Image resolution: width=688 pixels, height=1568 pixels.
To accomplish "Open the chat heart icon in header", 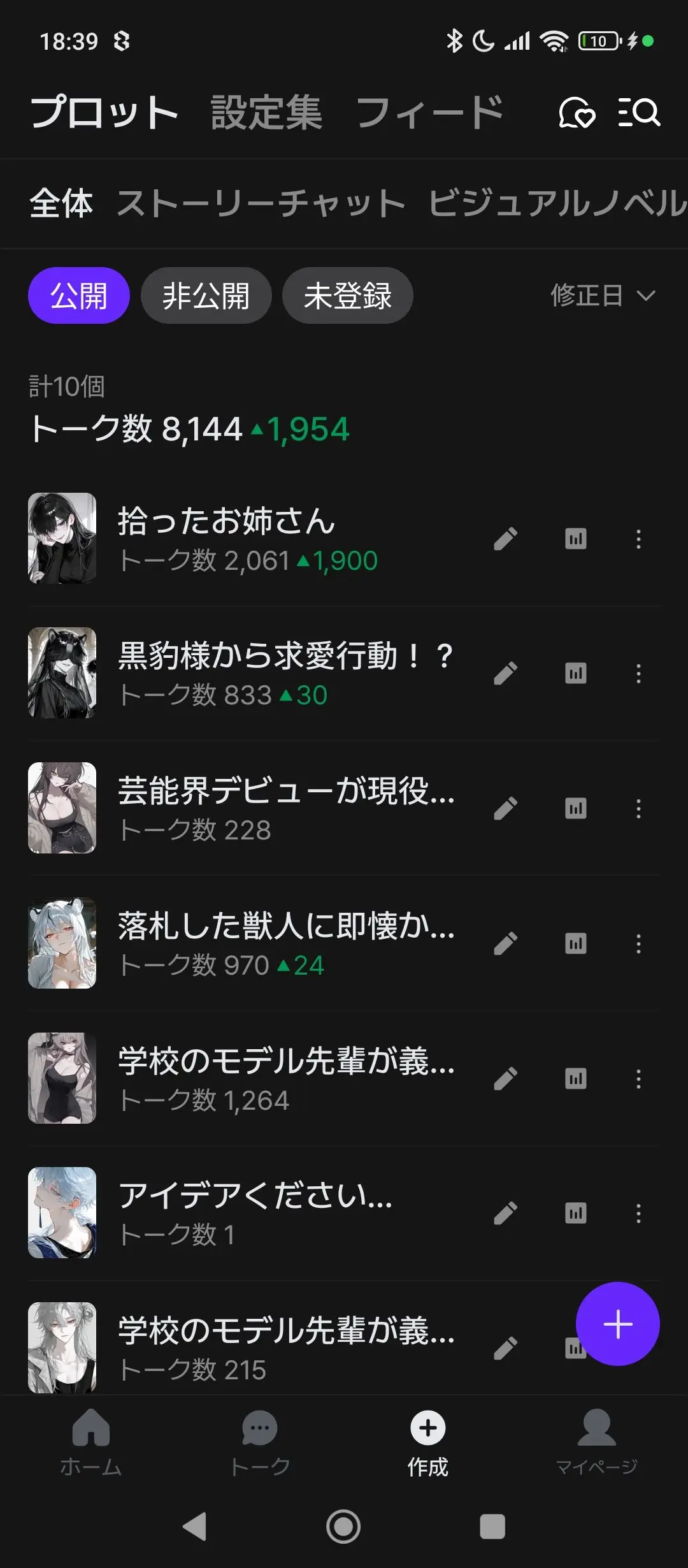I will (577, 113).
